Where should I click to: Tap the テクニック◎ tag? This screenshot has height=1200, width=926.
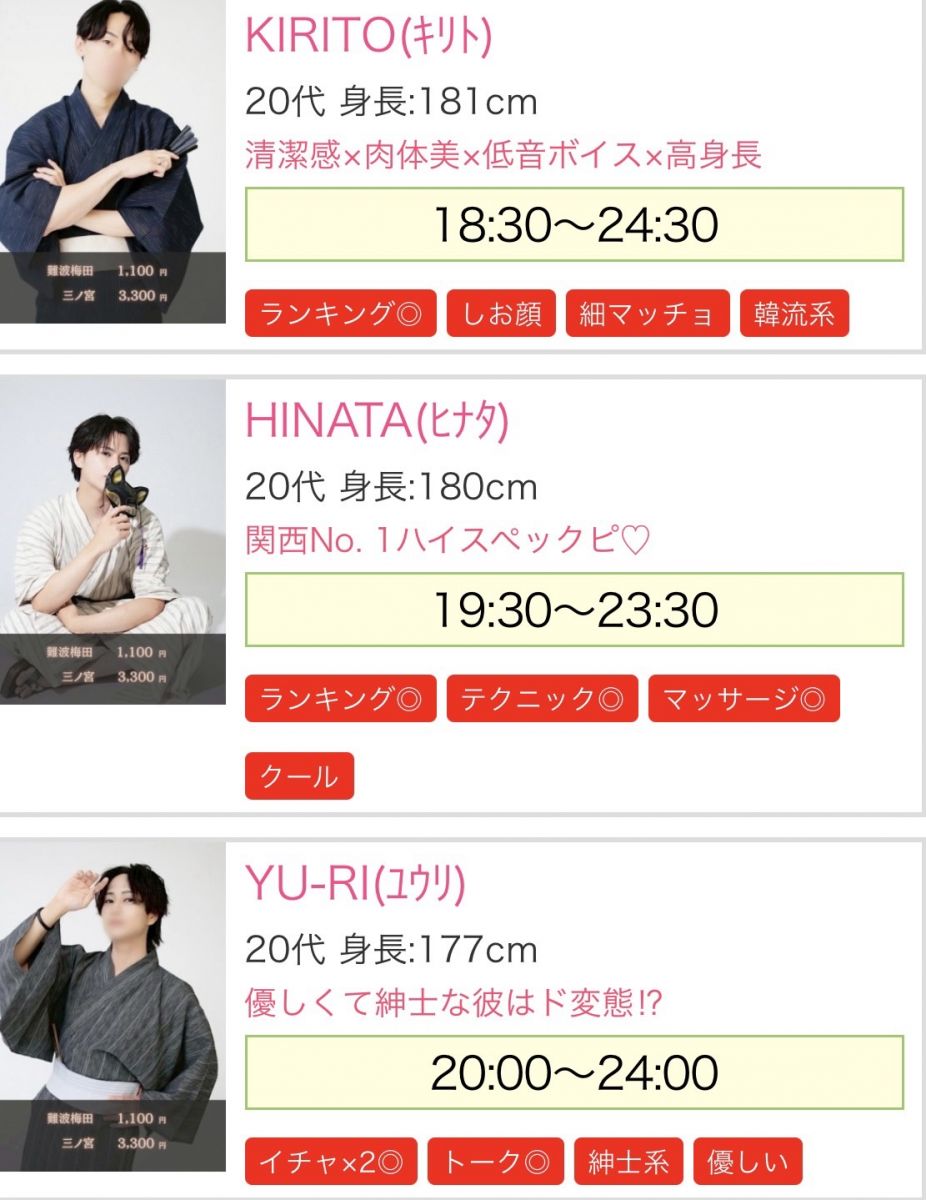(x=541, y=699)
